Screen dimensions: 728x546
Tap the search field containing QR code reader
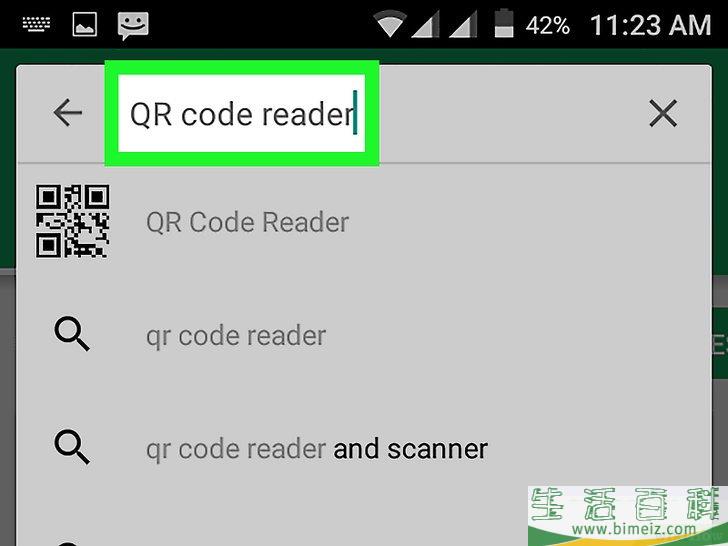coord(242,114)
